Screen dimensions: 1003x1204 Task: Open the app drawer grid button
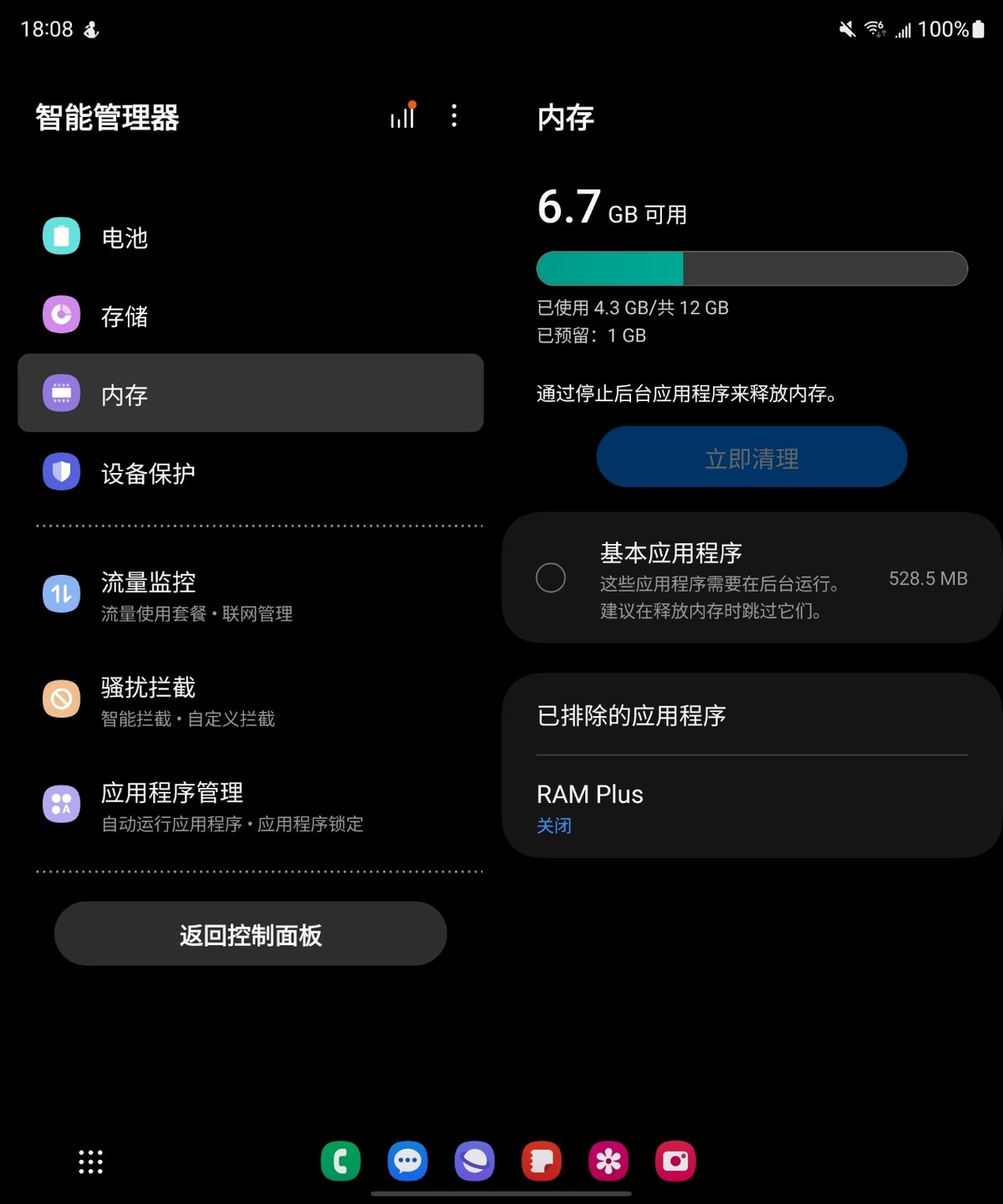pyautogui.click(x=89, y=1161)
